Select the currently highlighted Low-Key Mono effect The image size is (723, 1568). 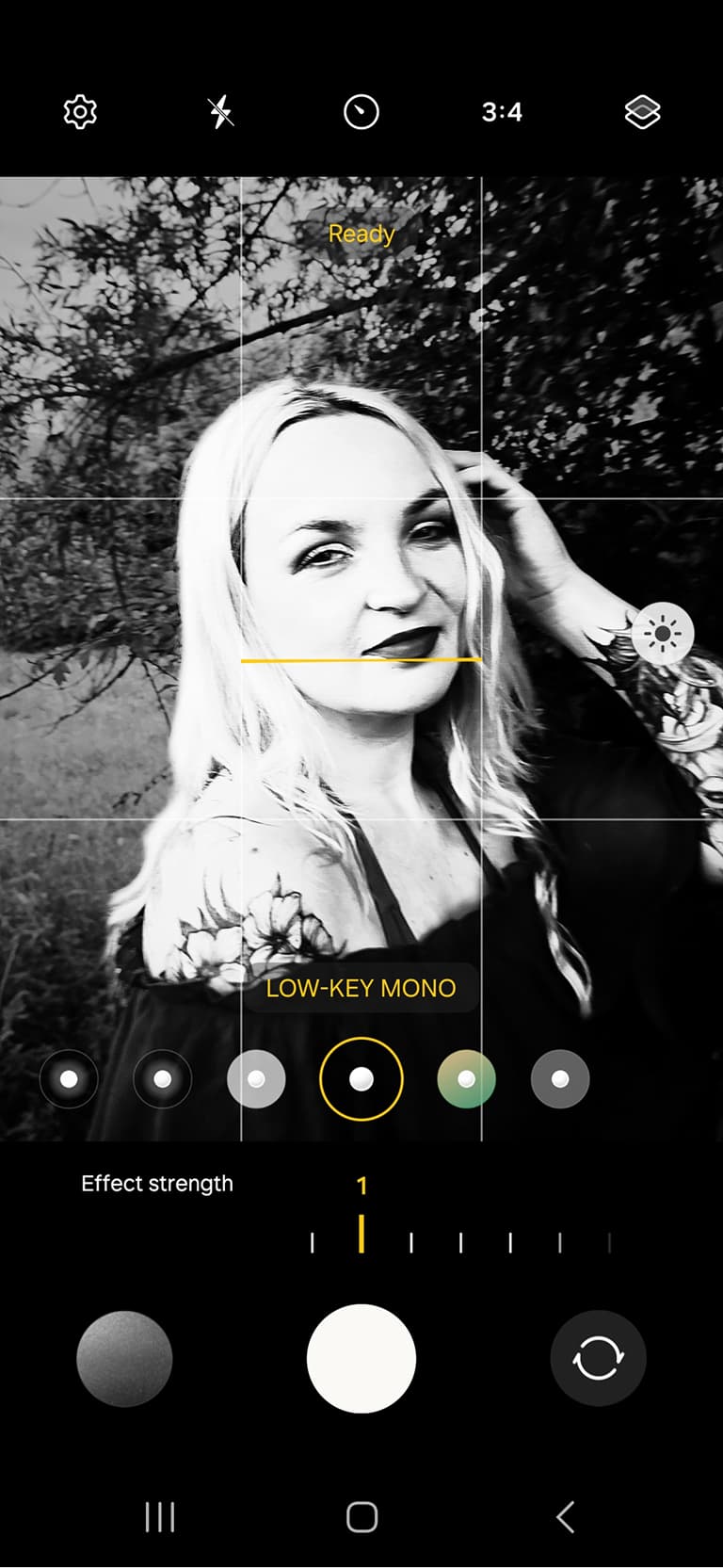pos(361,1079)
